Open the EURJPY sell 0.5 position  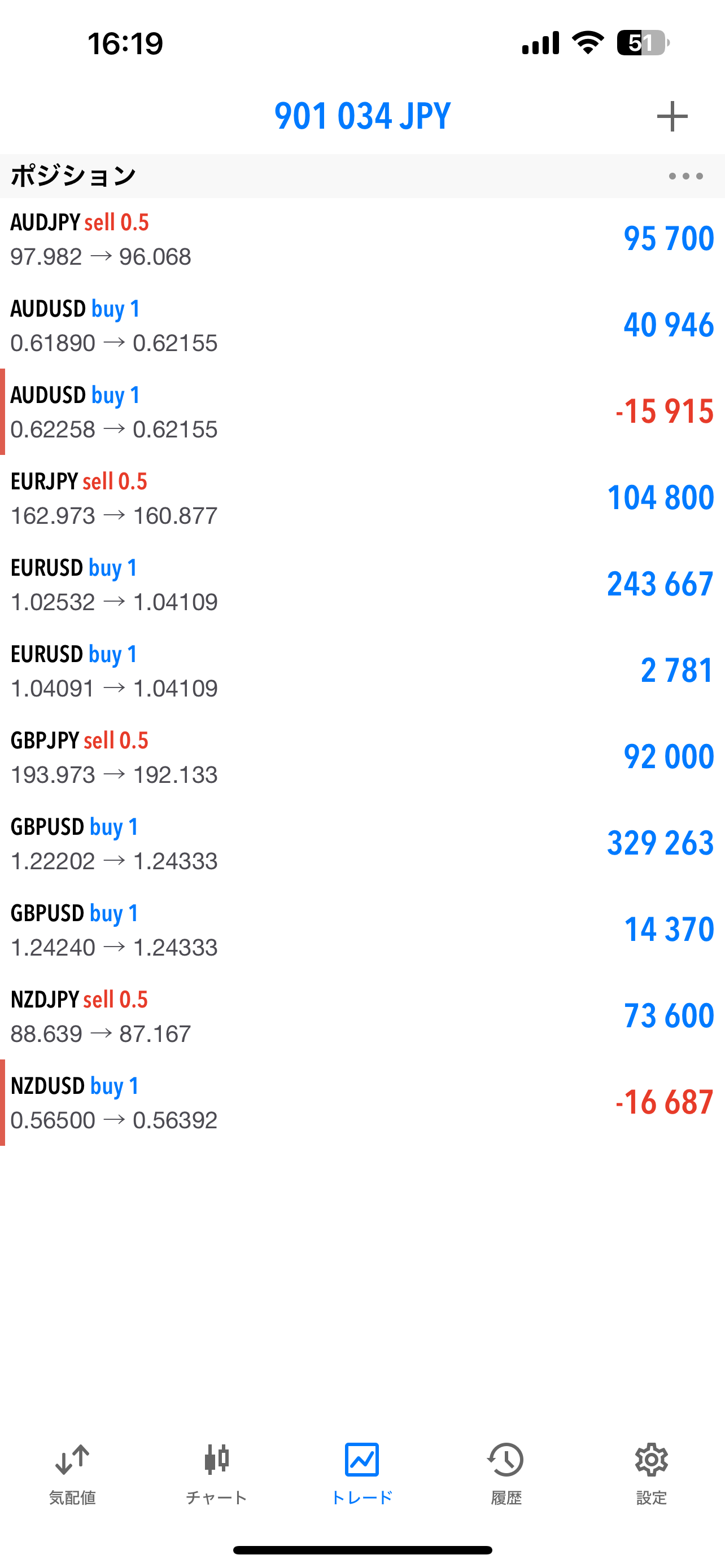click(362, 498)
